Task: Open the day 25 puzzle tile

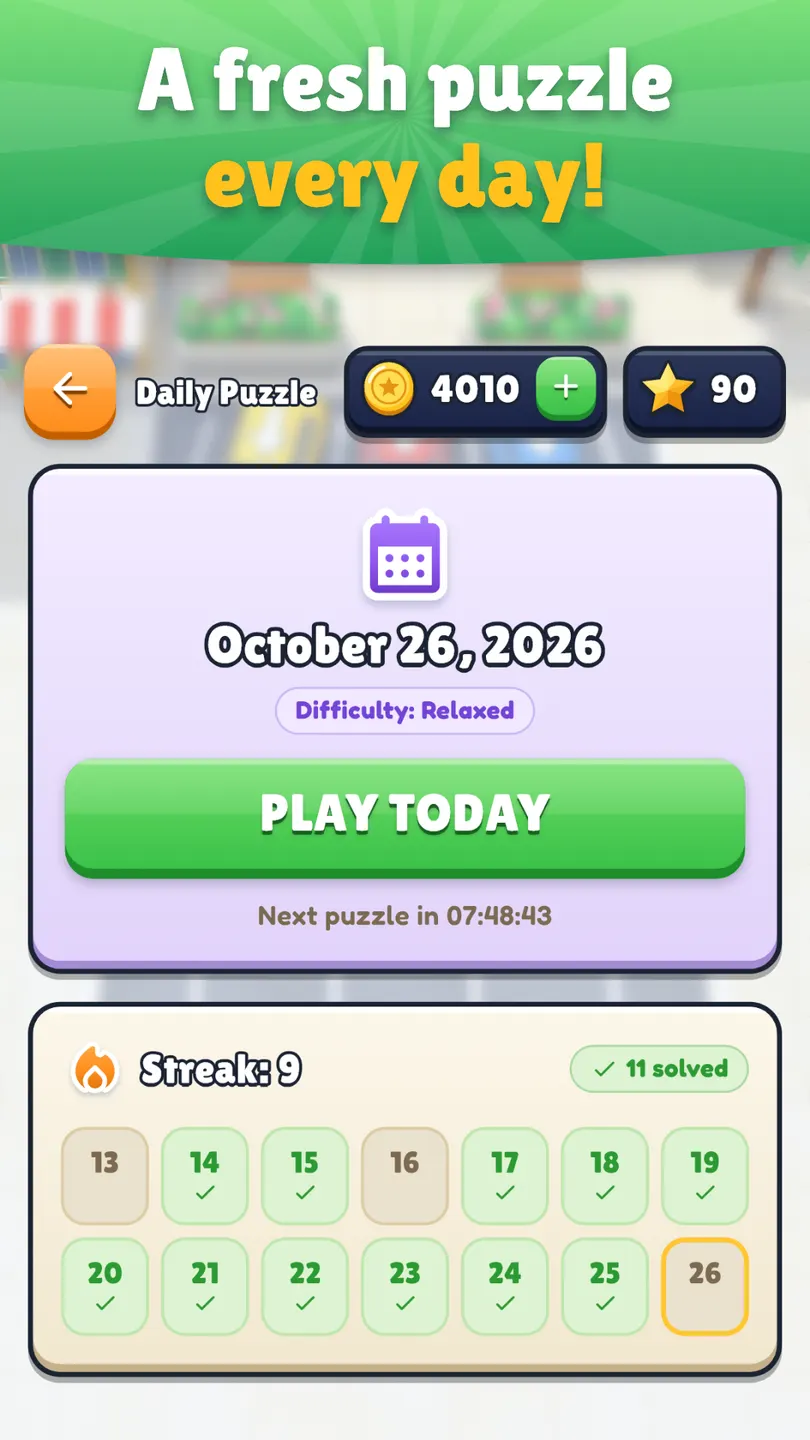Action: (x=605, y=1286)
